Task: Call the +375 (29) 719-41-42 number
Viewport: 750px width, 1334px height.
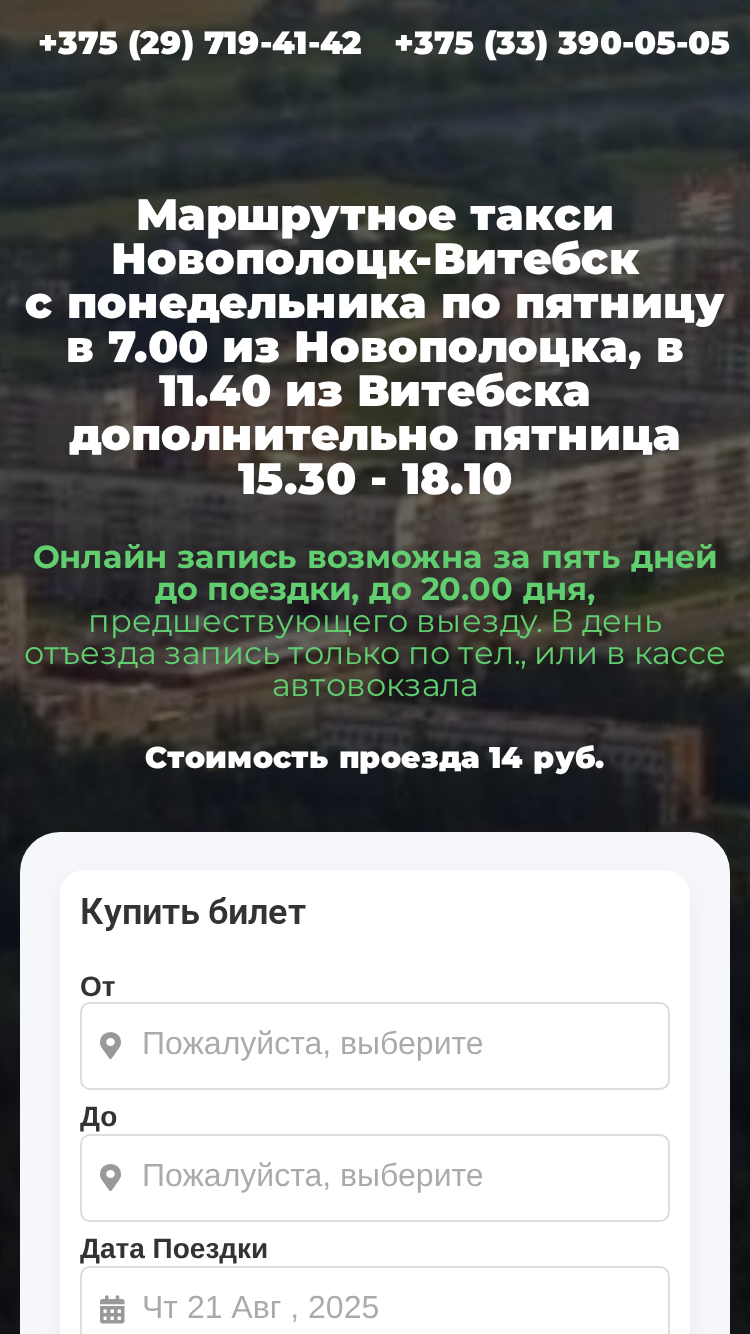Action: (x=200, y=44)
